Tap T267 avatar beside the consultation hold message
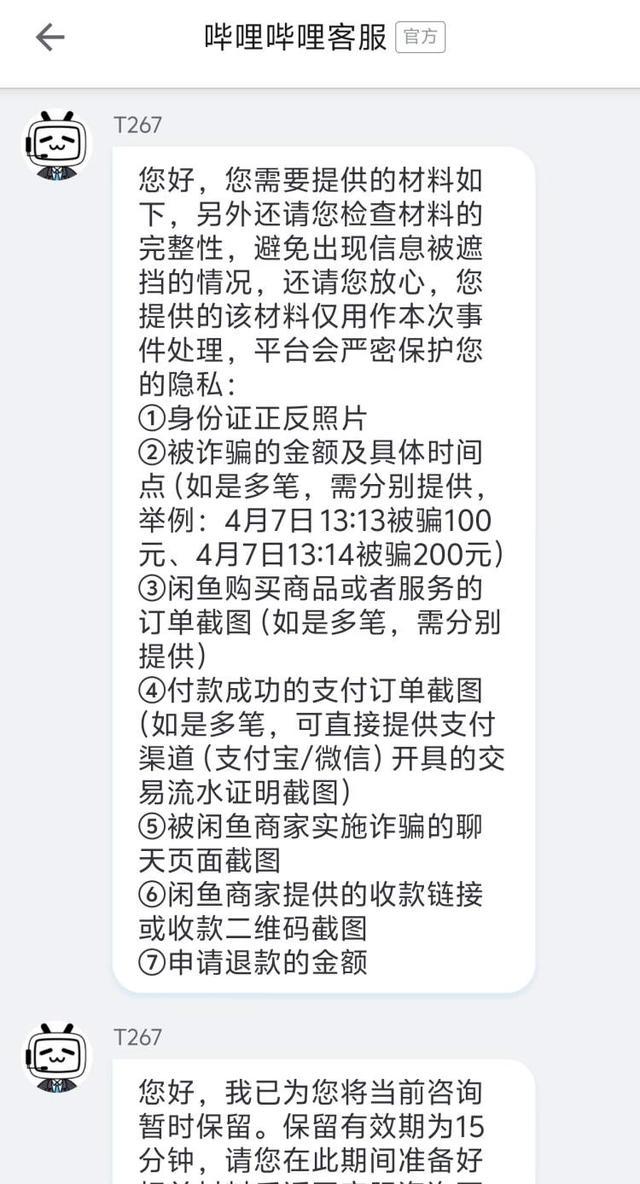 (57, 1058)
